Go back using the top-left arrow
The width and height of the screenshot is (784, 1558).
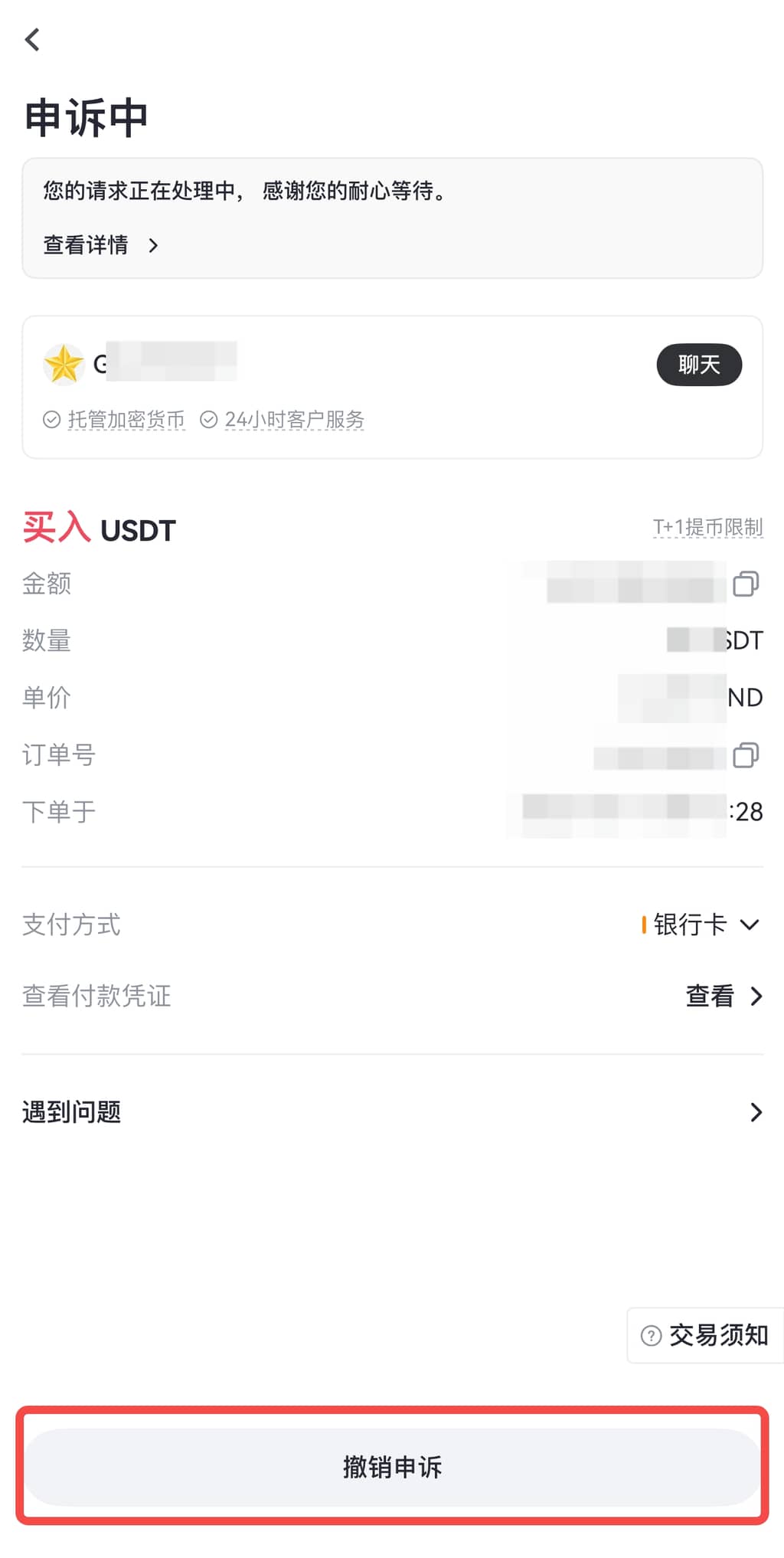pos(32,39)
